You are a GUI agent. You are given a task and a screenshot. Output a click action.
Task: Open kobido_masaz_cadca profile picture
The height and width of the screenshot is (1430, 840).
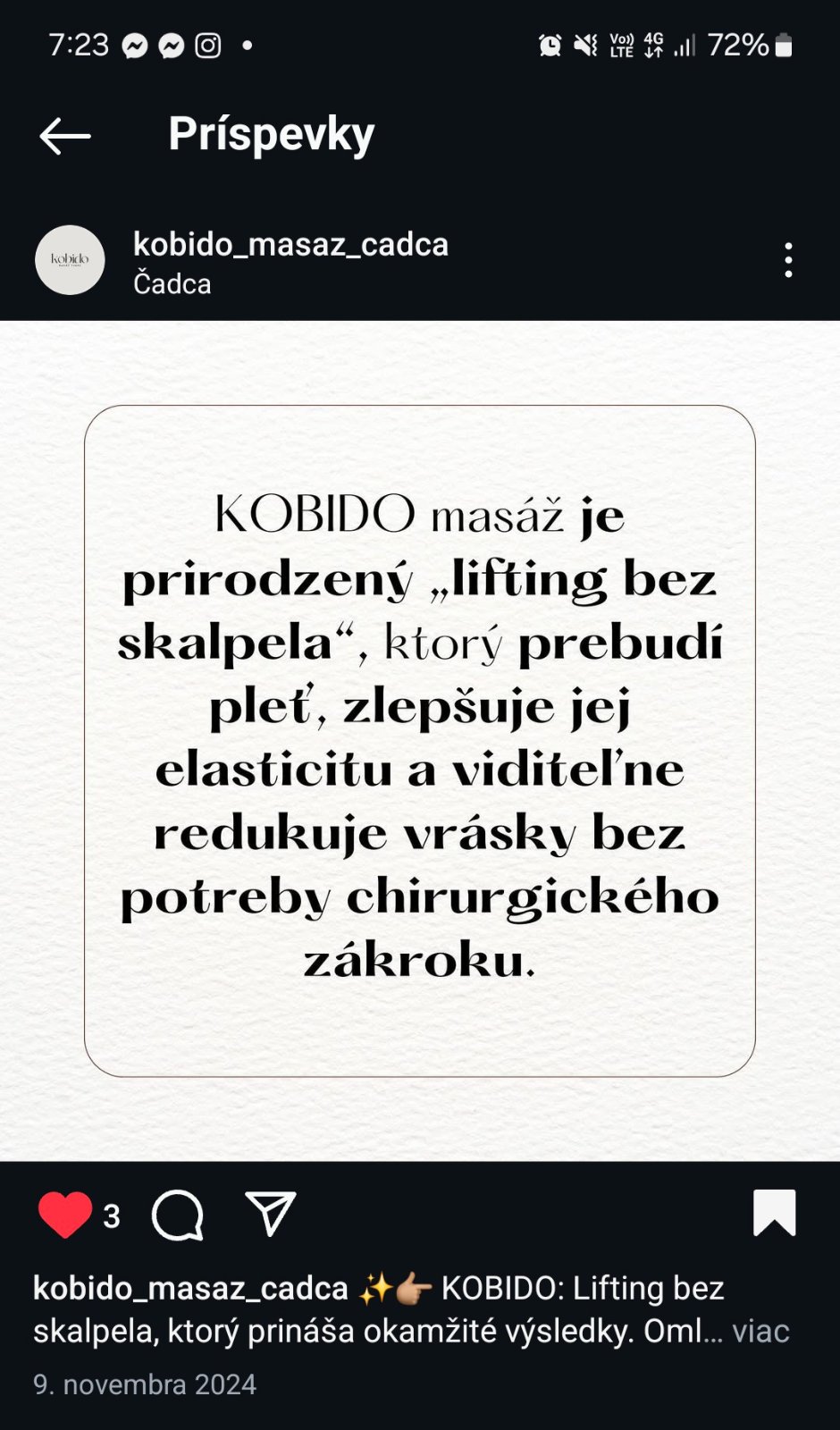[70, 260]
